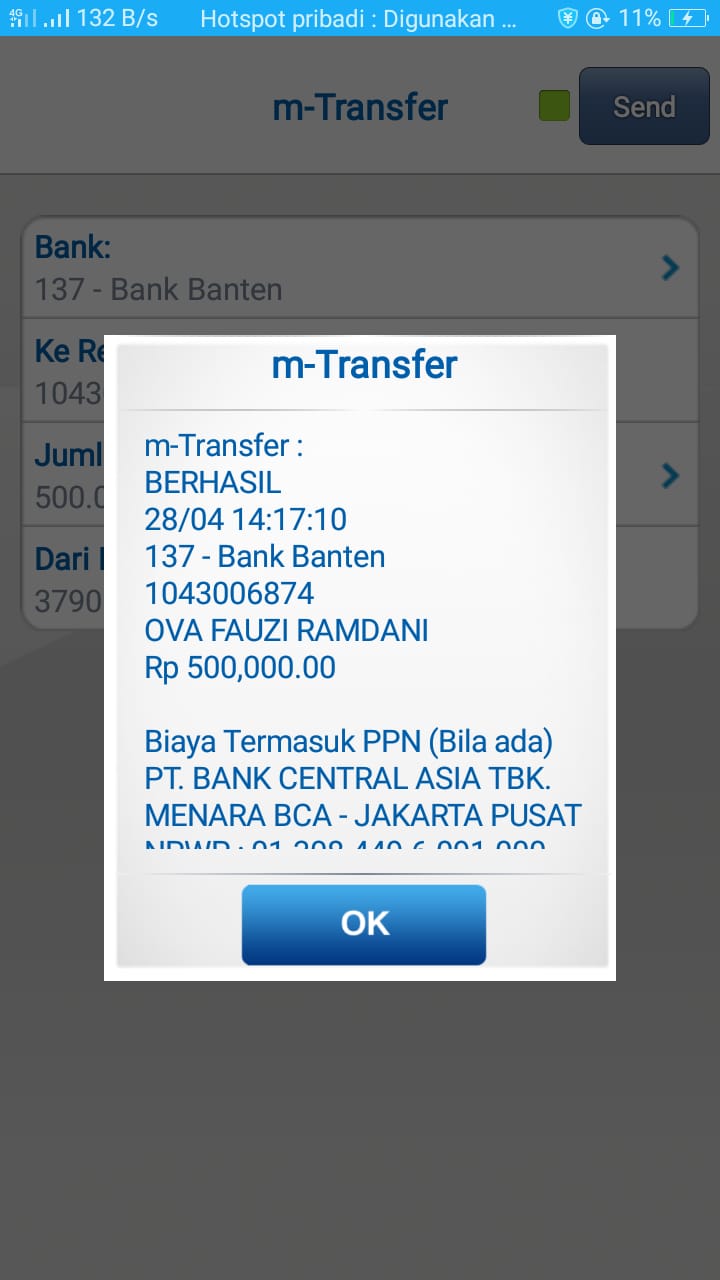Screen dimensions: 720x1280
Task: Tap the Send button
Action: tap(644, 107)
